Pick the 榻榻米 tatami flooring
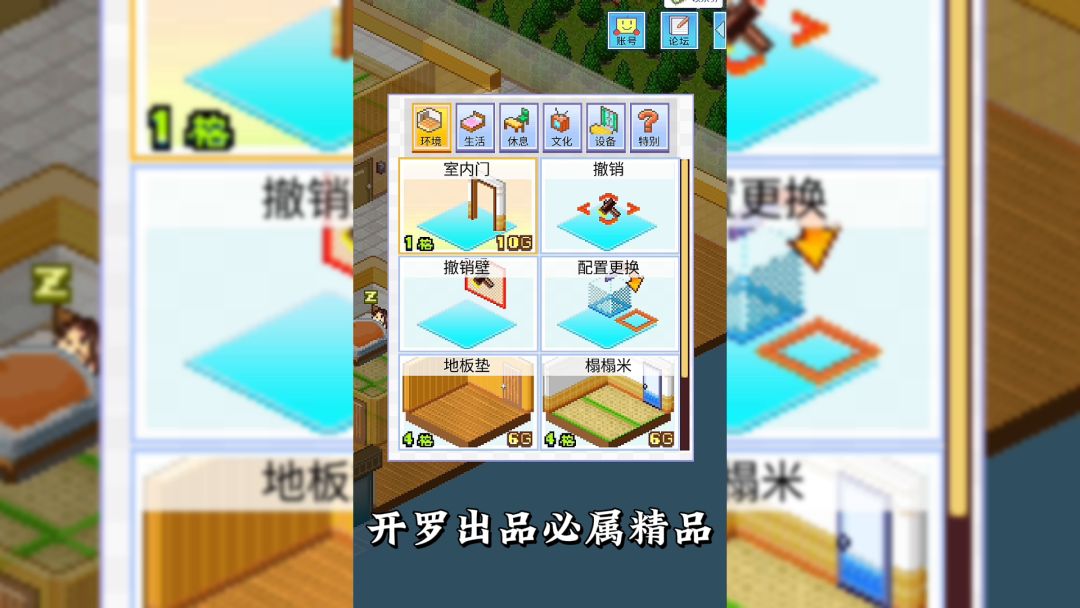1080x608 pixels. 610,401
